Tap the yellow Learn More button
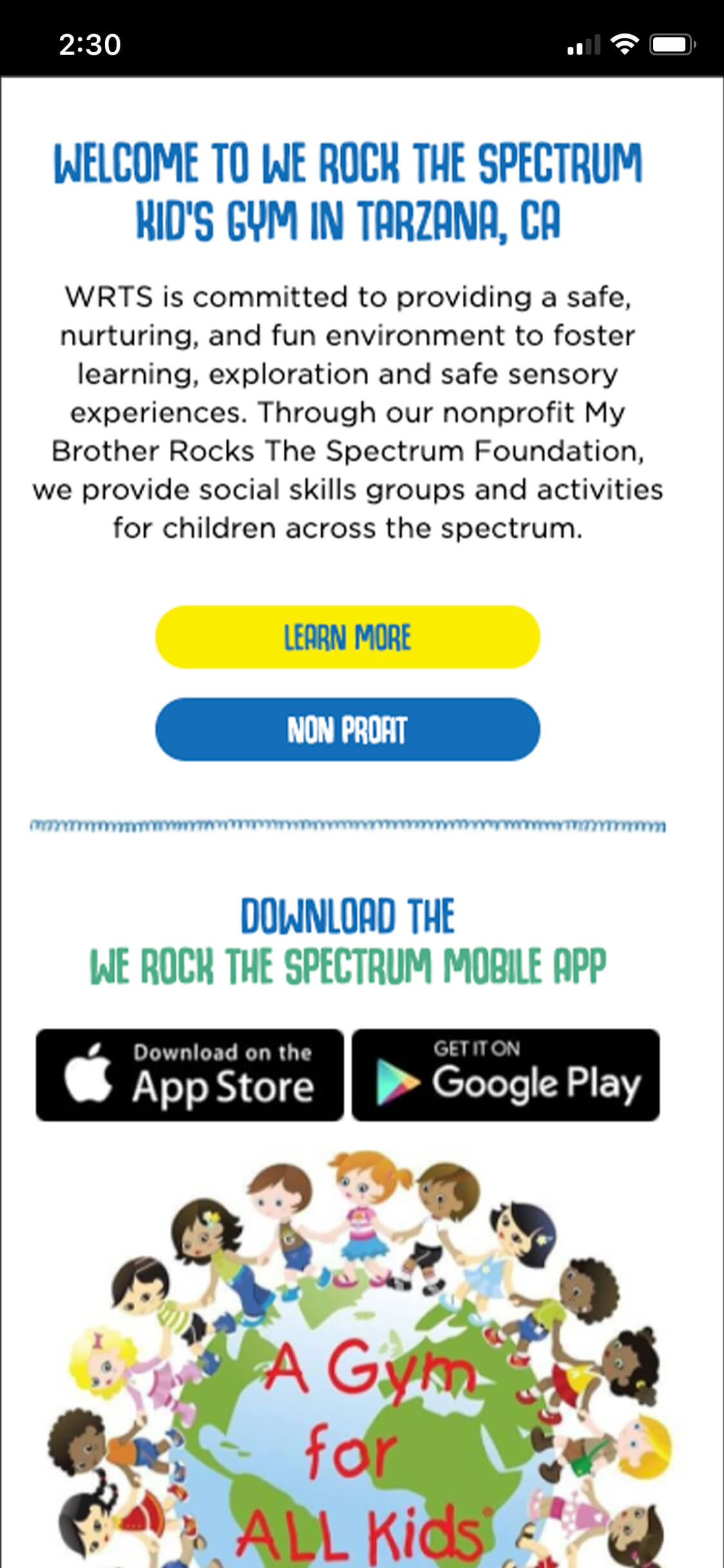724x1568 pixels. (x=348, y=637)
